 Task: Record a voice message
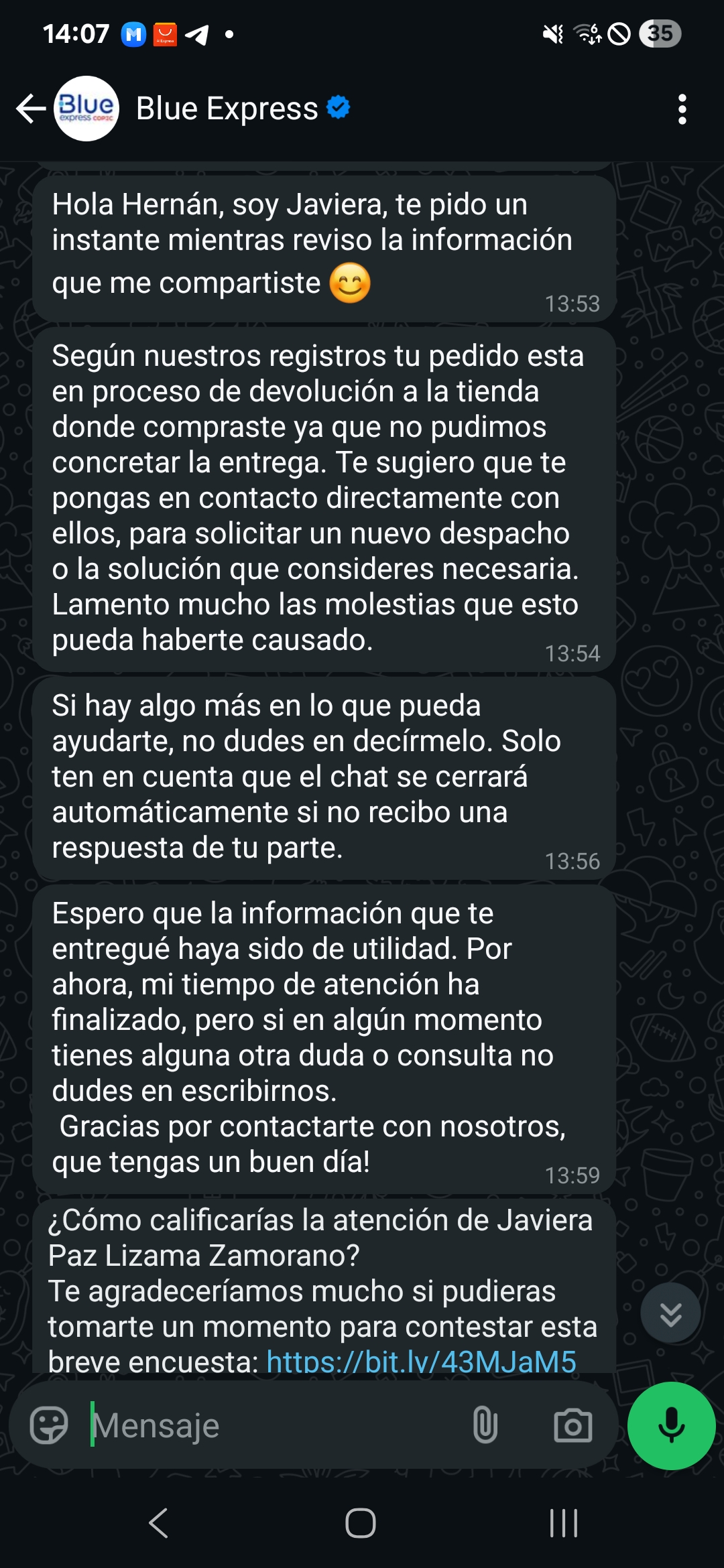coord(671,1425)
